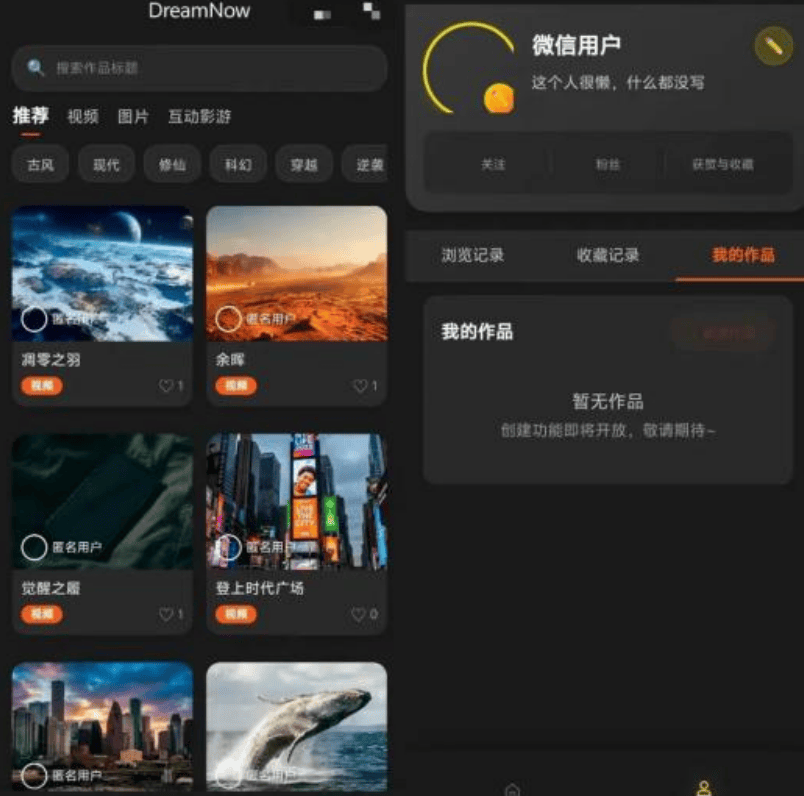Viewport: 804px width, 796px height.
Task: Open 获赞与收藏 stats
Action: (x=723, y=164)
